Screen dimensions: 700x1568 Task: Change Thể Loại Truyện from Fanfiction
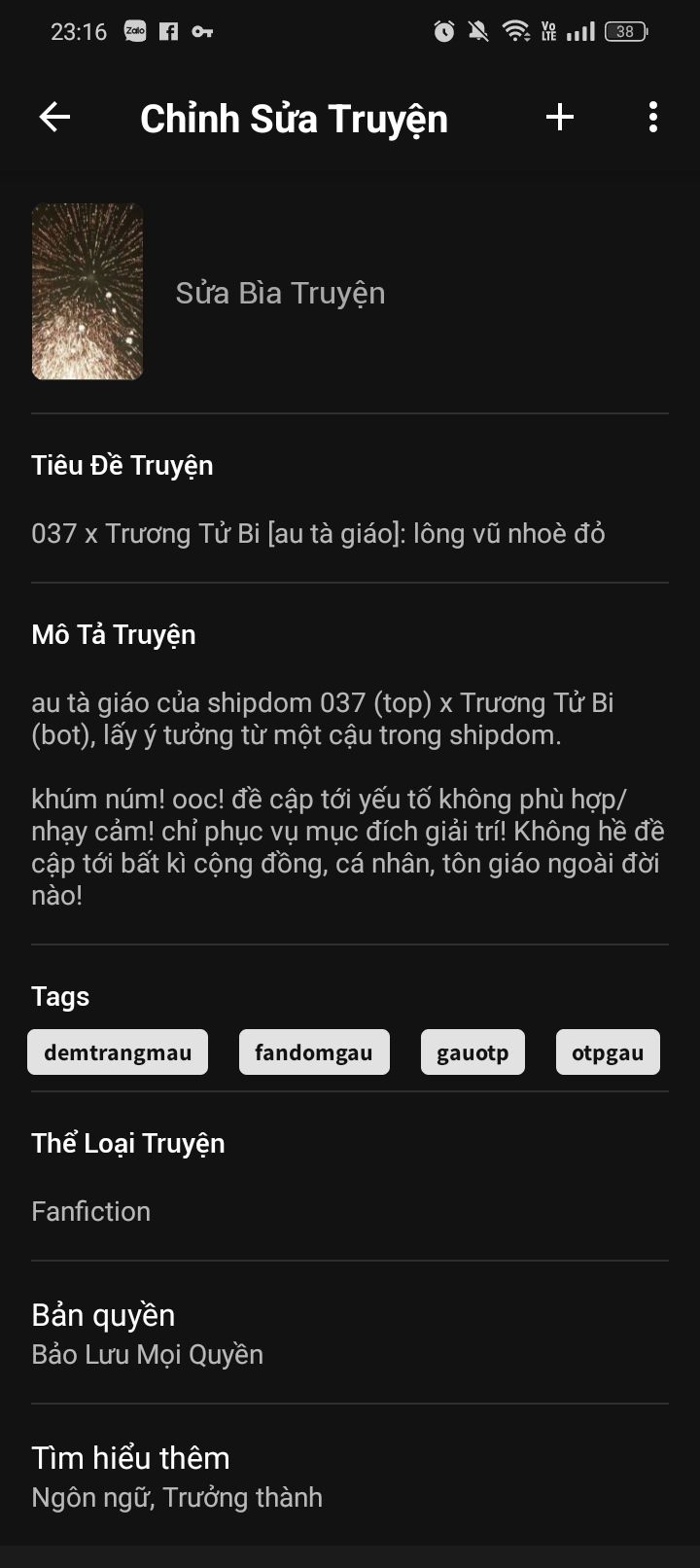tap(91, 1211)
